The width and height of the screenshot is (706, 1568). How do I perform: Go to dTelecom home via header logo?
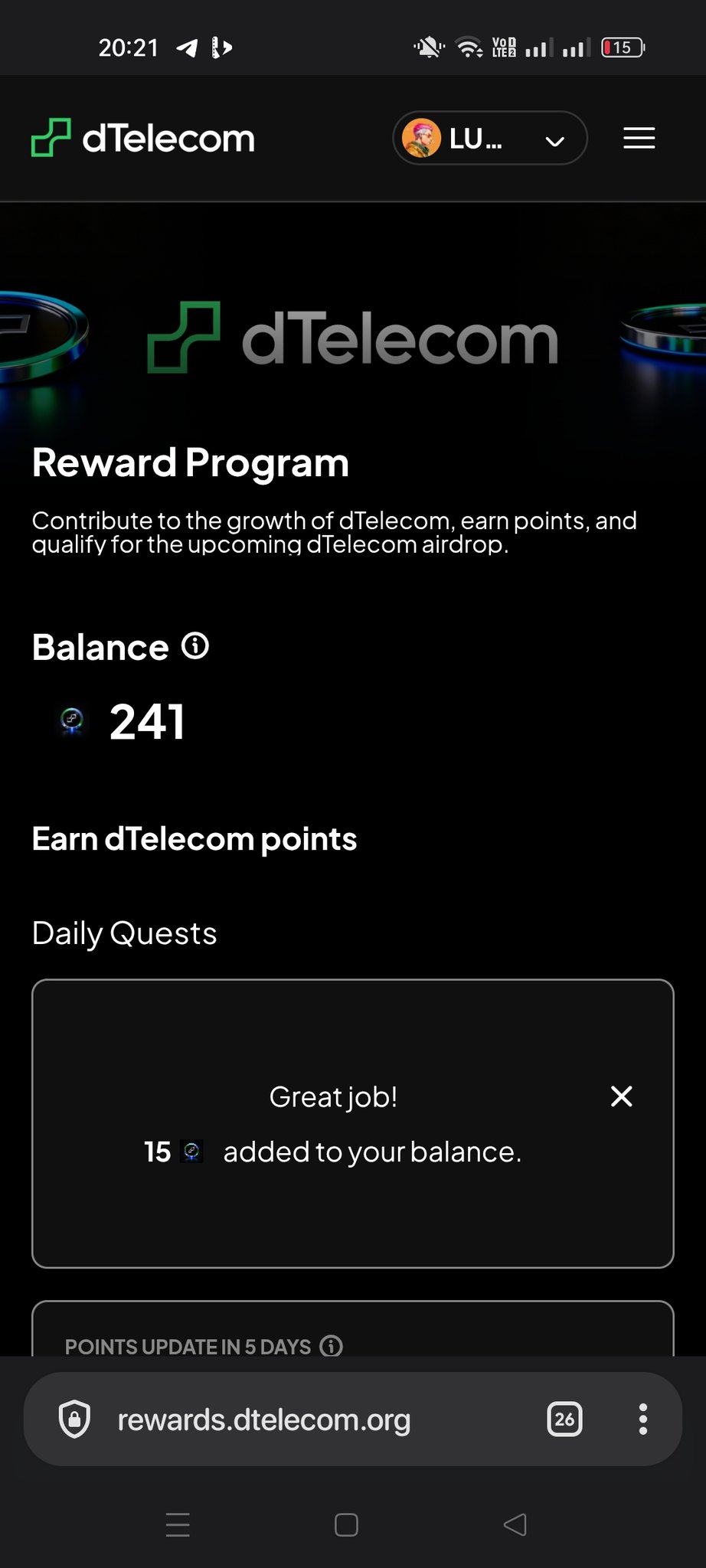[x=143, y=139]
